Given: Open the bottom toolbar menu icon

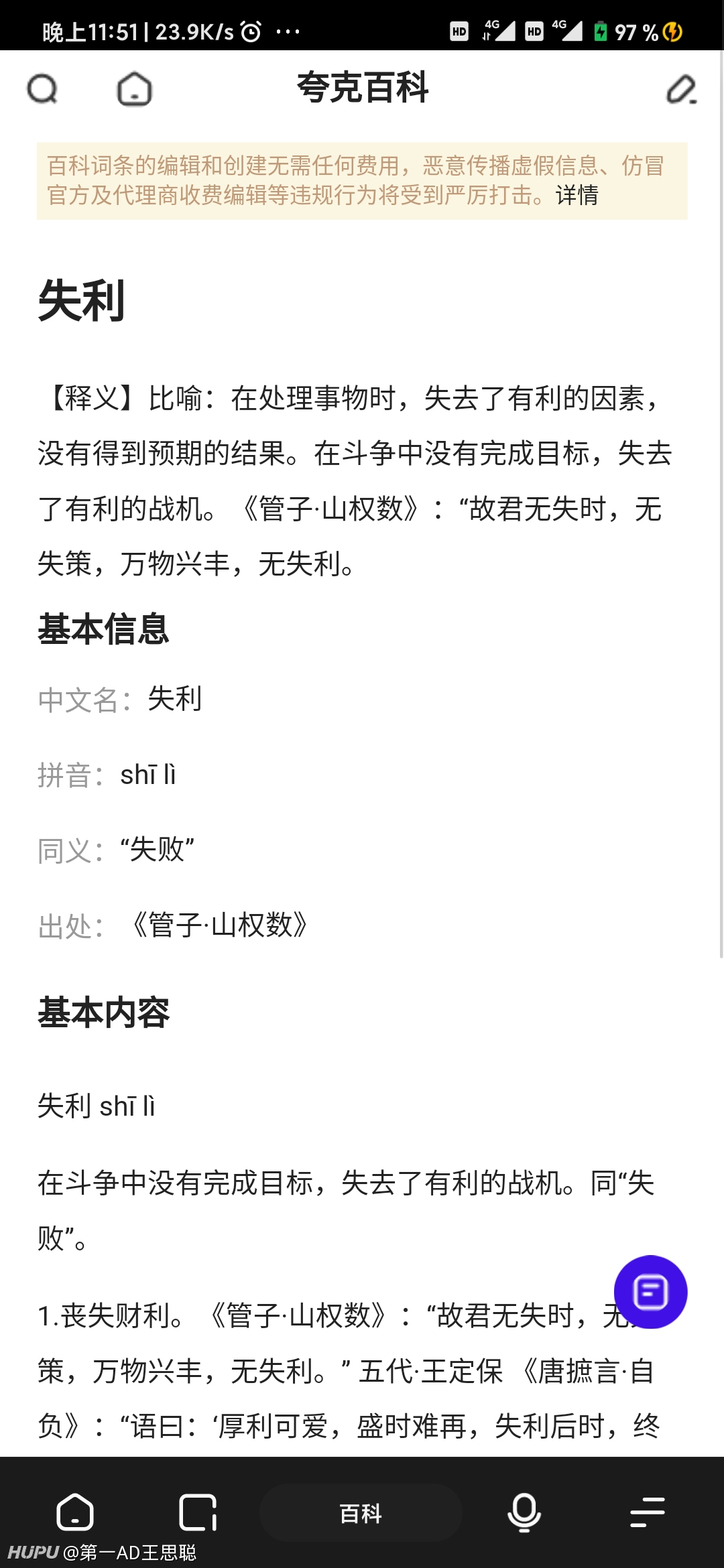Looking at the screenshot, I should pos(648,1512).
